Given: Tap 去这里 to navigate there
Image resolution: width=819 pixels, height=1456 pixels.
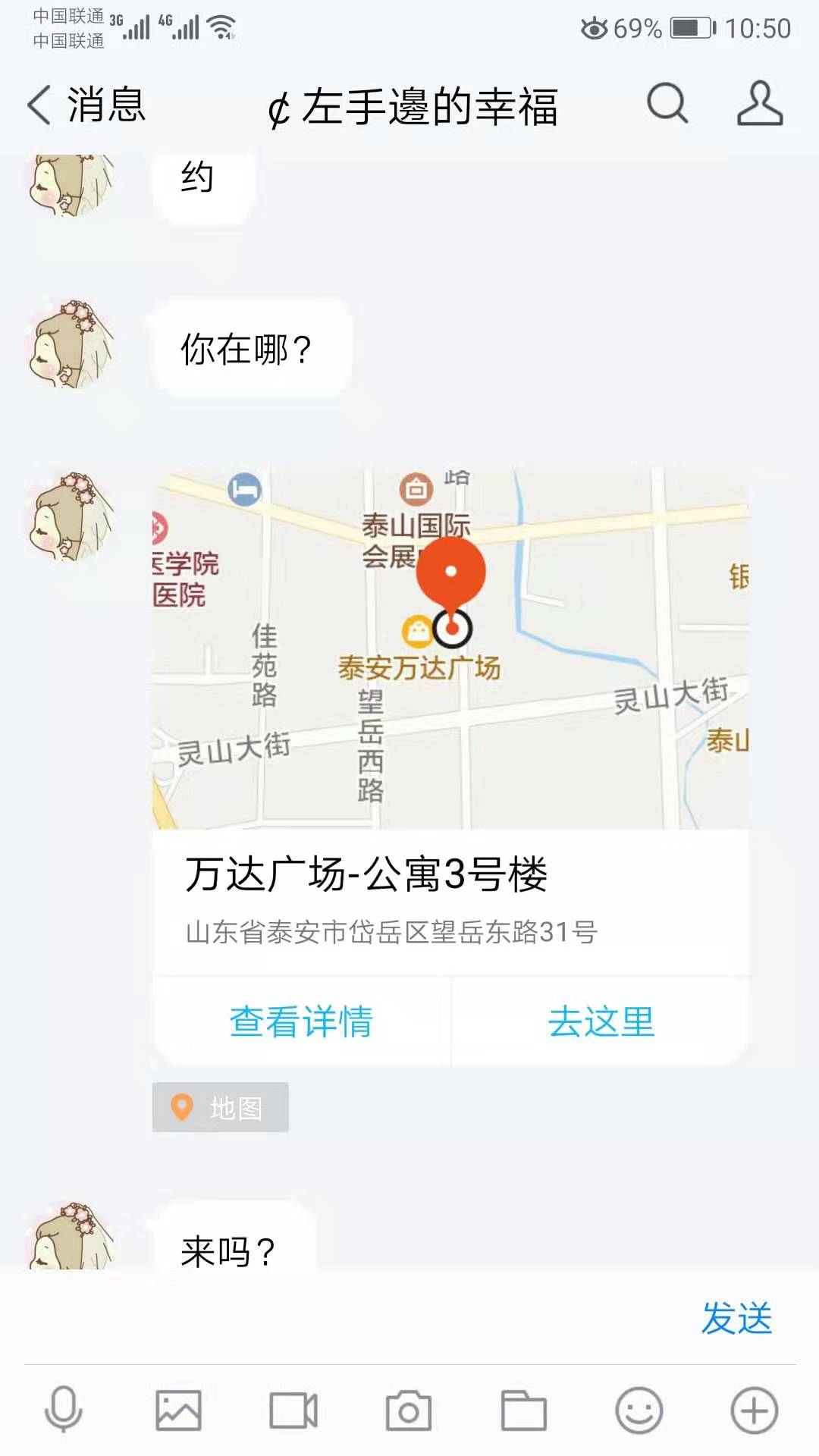Looking at the screenshot, I should click(601, 1021).
